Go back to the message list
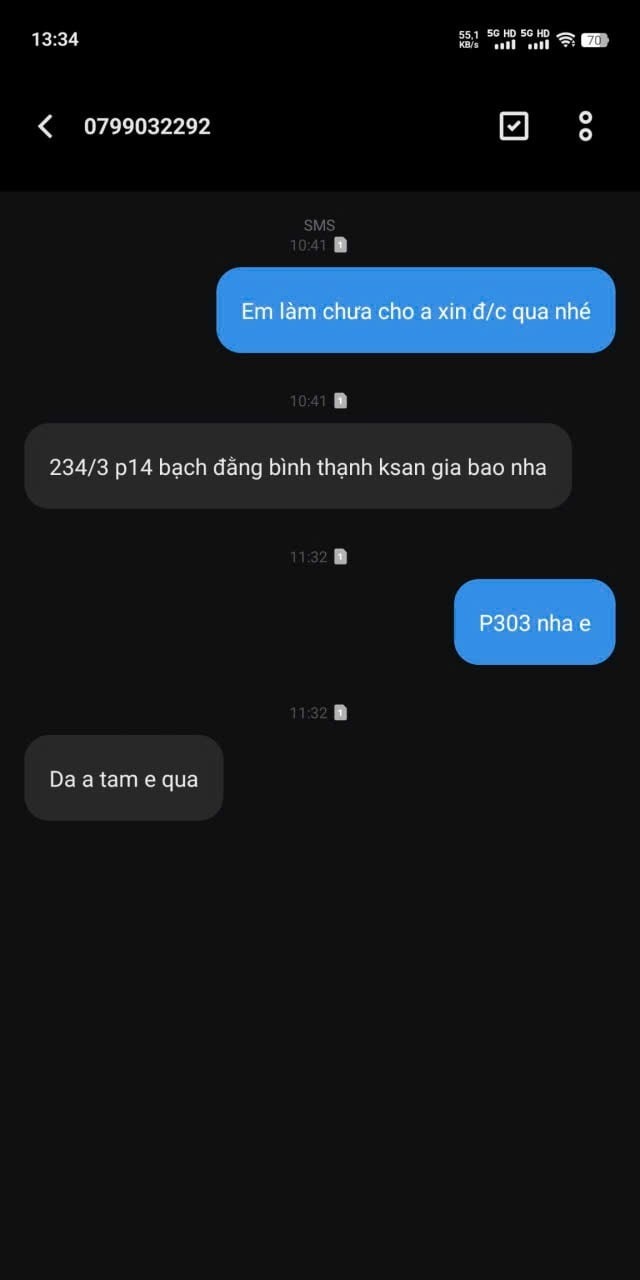This screenshot has height=1280, width=640. click(45, 126)
